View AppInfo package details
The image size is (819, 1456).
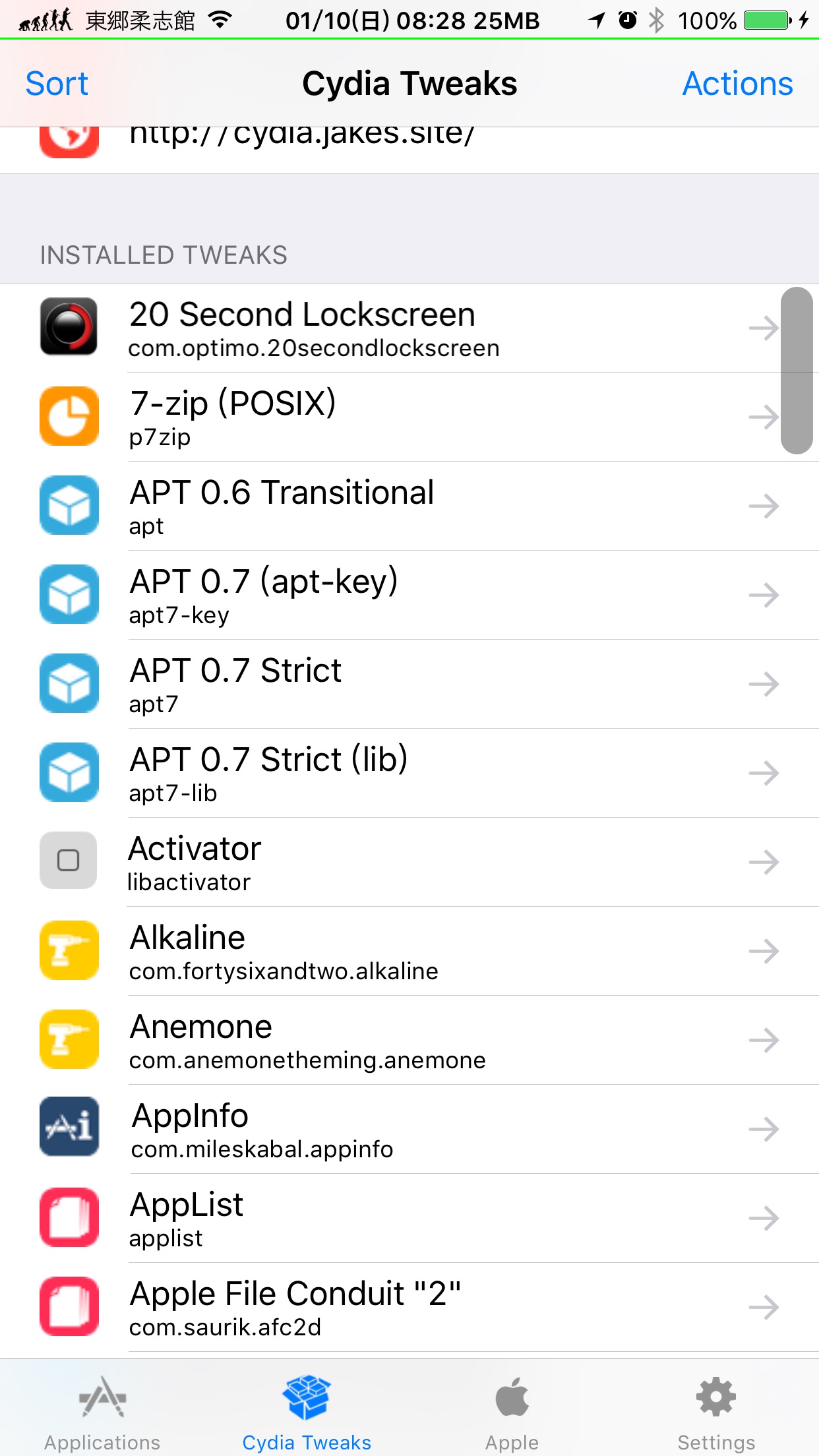409,1130
